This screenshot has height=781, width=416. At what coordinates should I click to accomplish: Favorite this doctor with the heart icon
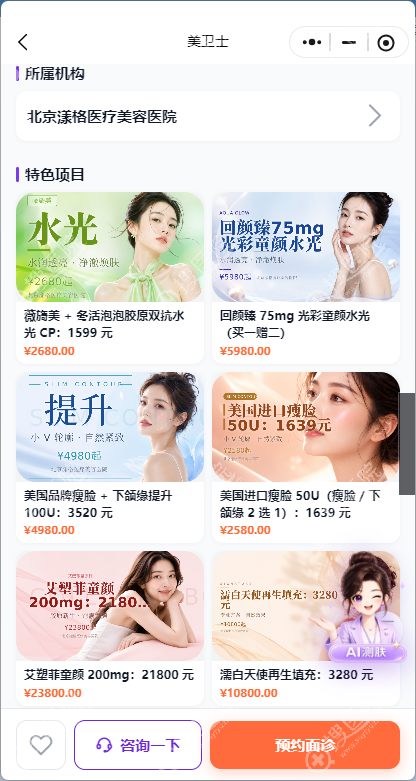coord(41,745)
